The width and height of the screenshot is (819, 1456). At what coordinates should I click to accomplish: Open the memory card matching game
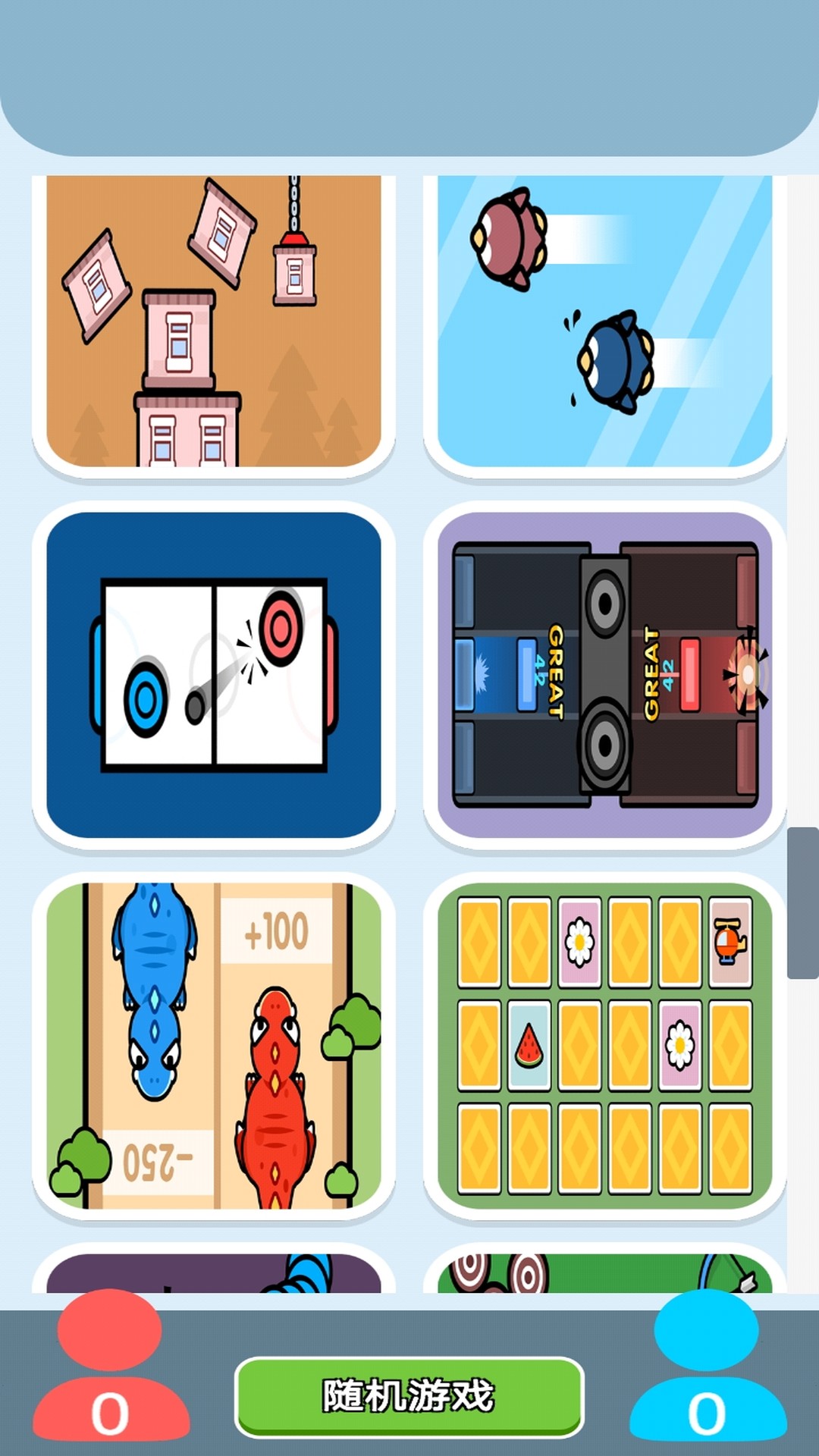click(x=604, y=1045)
